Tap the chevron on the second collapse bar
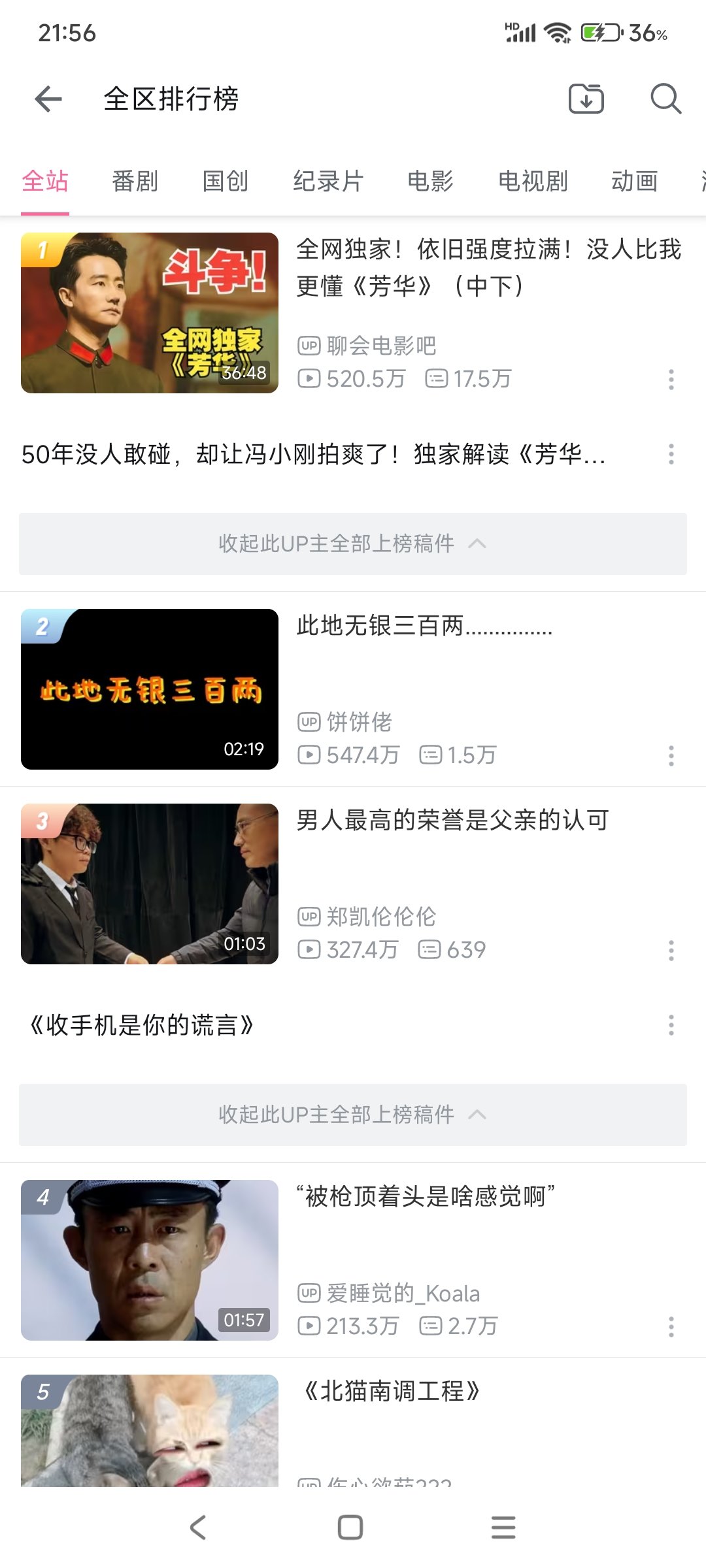The image size is (706, 1568). pos(478,1115)
